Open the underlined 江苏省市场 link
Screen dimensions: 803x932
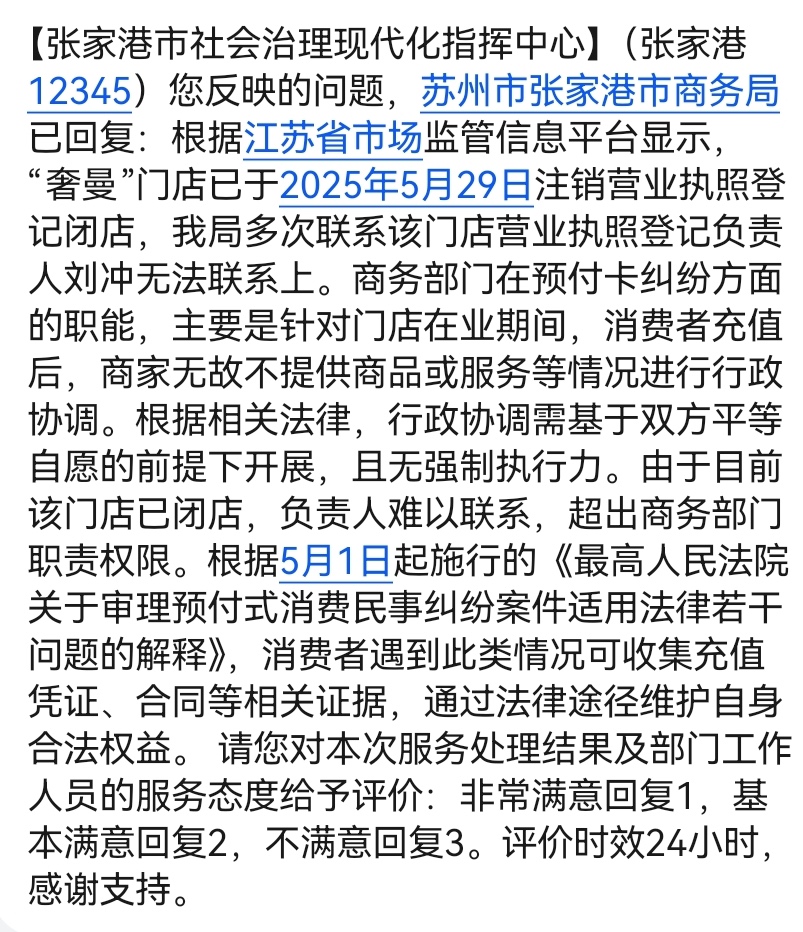[x=334, y=138]
